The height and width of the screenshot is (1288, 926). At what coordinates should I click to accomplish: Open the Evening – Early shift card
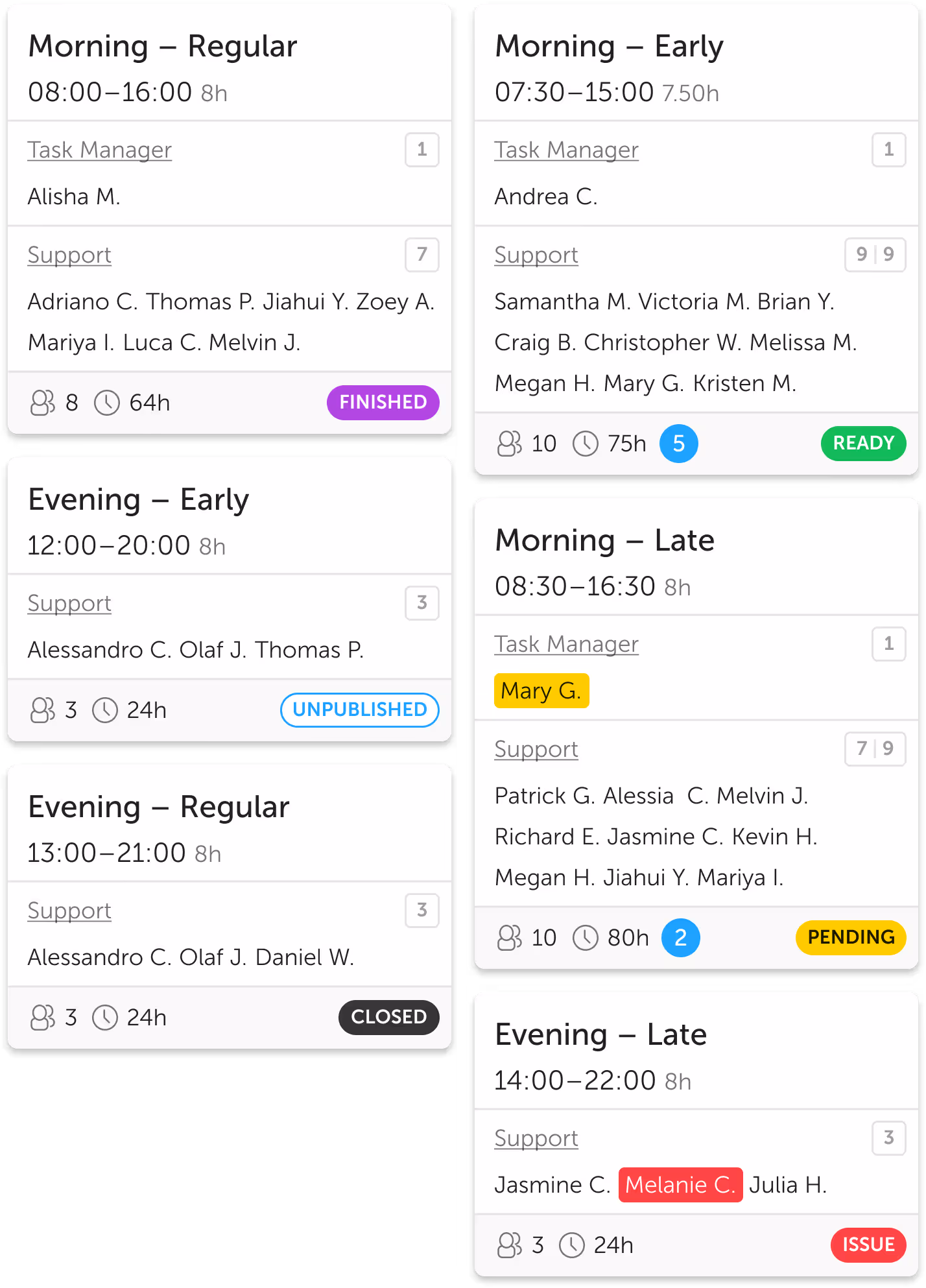tap(138, 500)
